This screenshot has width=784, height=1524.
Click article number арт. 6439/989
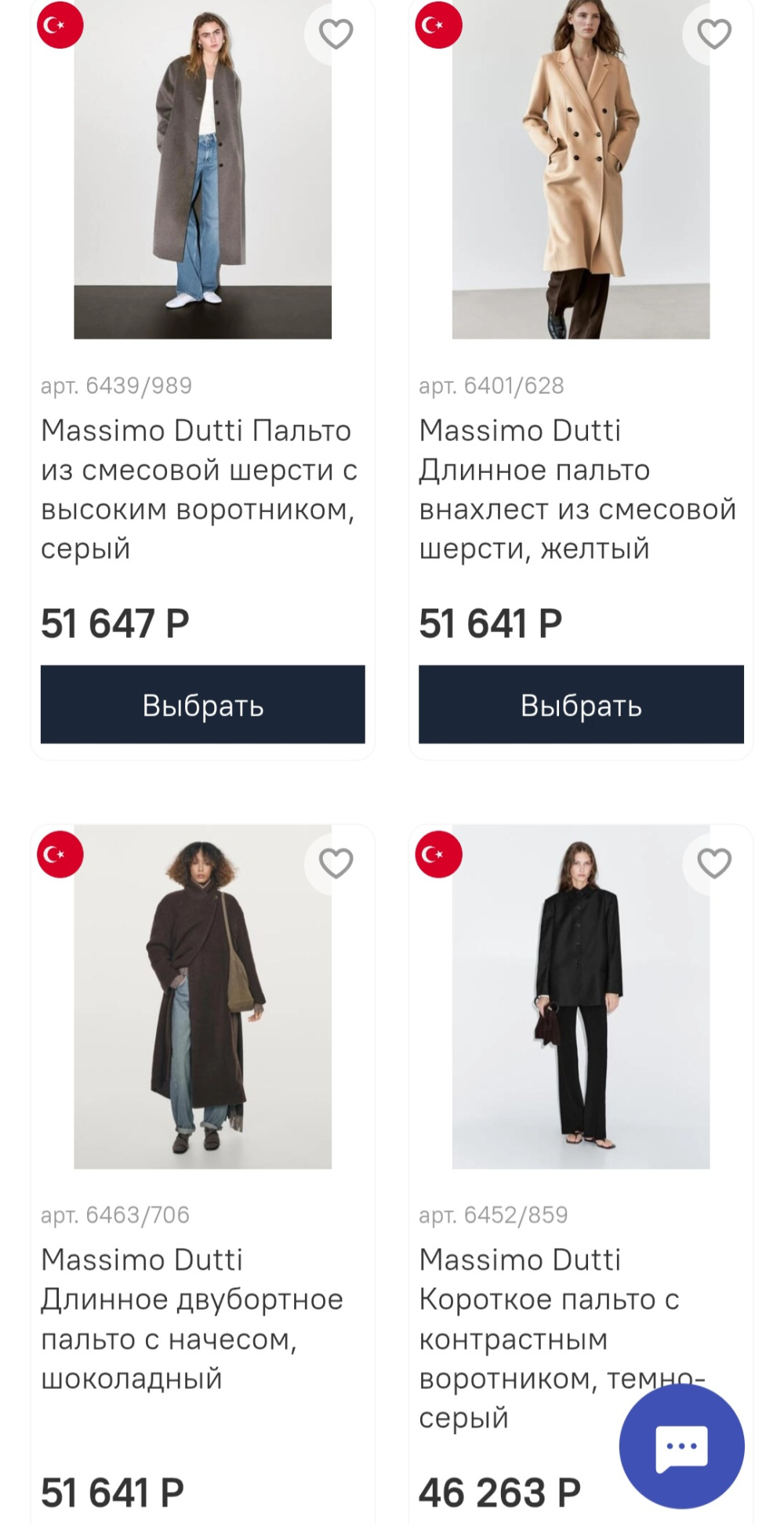[116, 386]
